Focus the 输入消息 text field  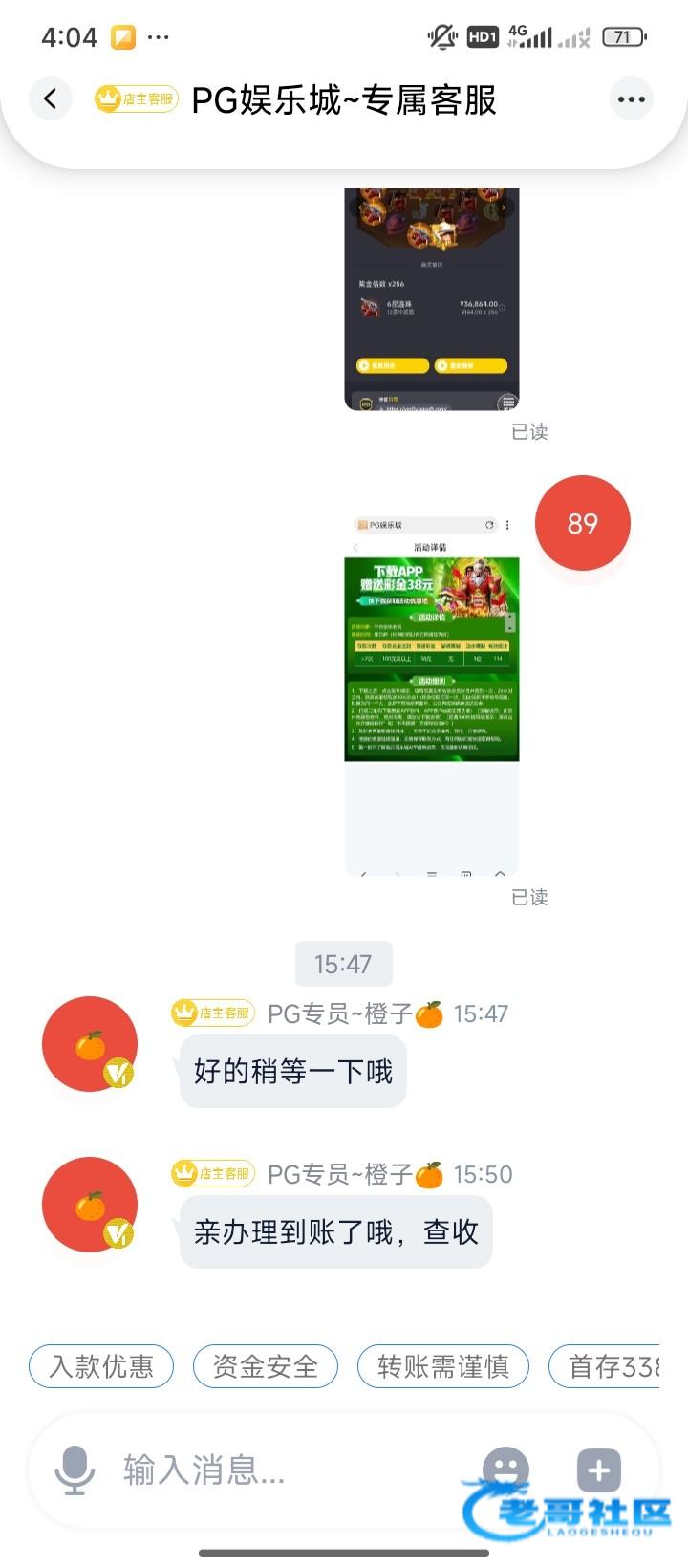(x=287, y=1470)
